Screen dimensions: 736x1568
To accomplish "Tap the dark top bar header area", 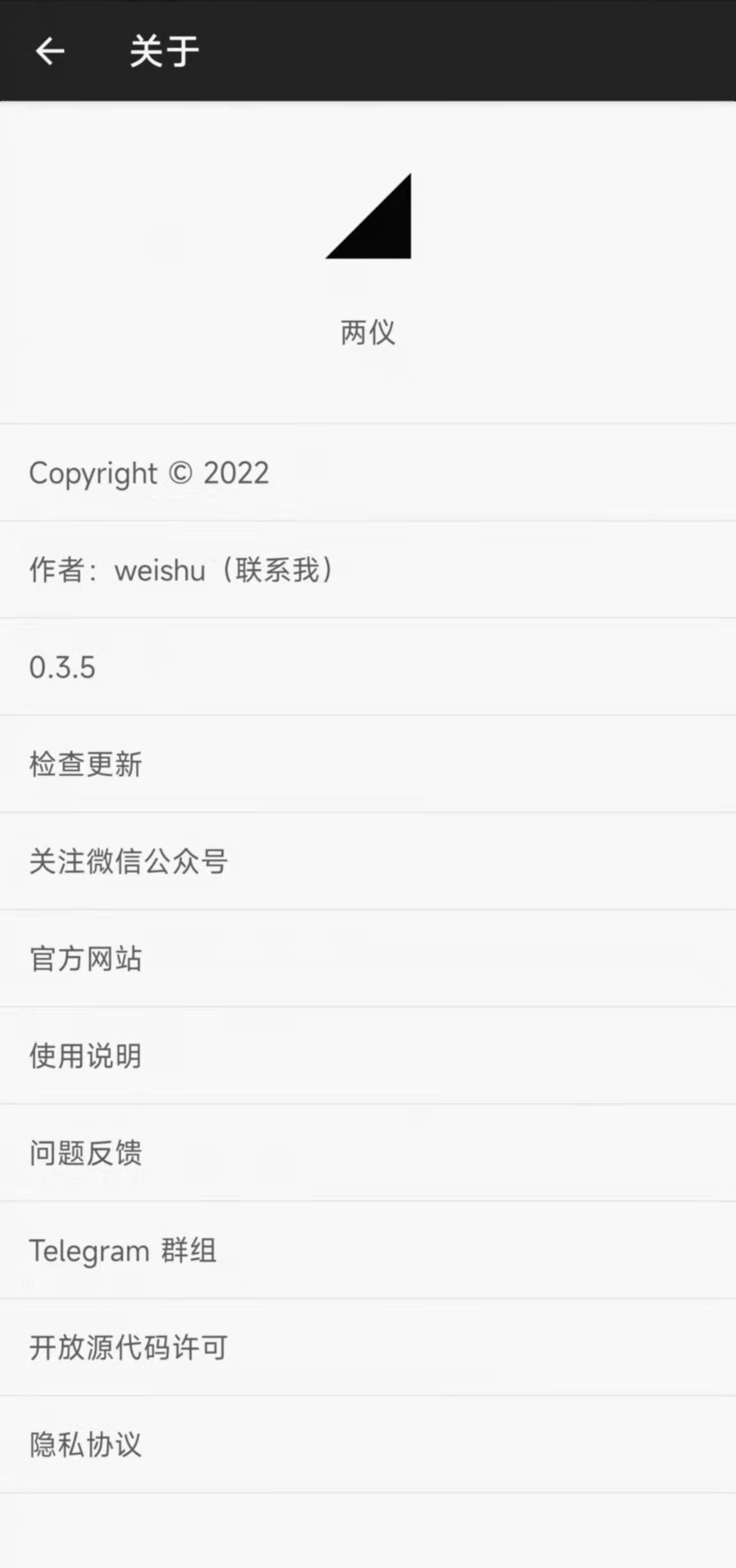I will click(426, 52).
